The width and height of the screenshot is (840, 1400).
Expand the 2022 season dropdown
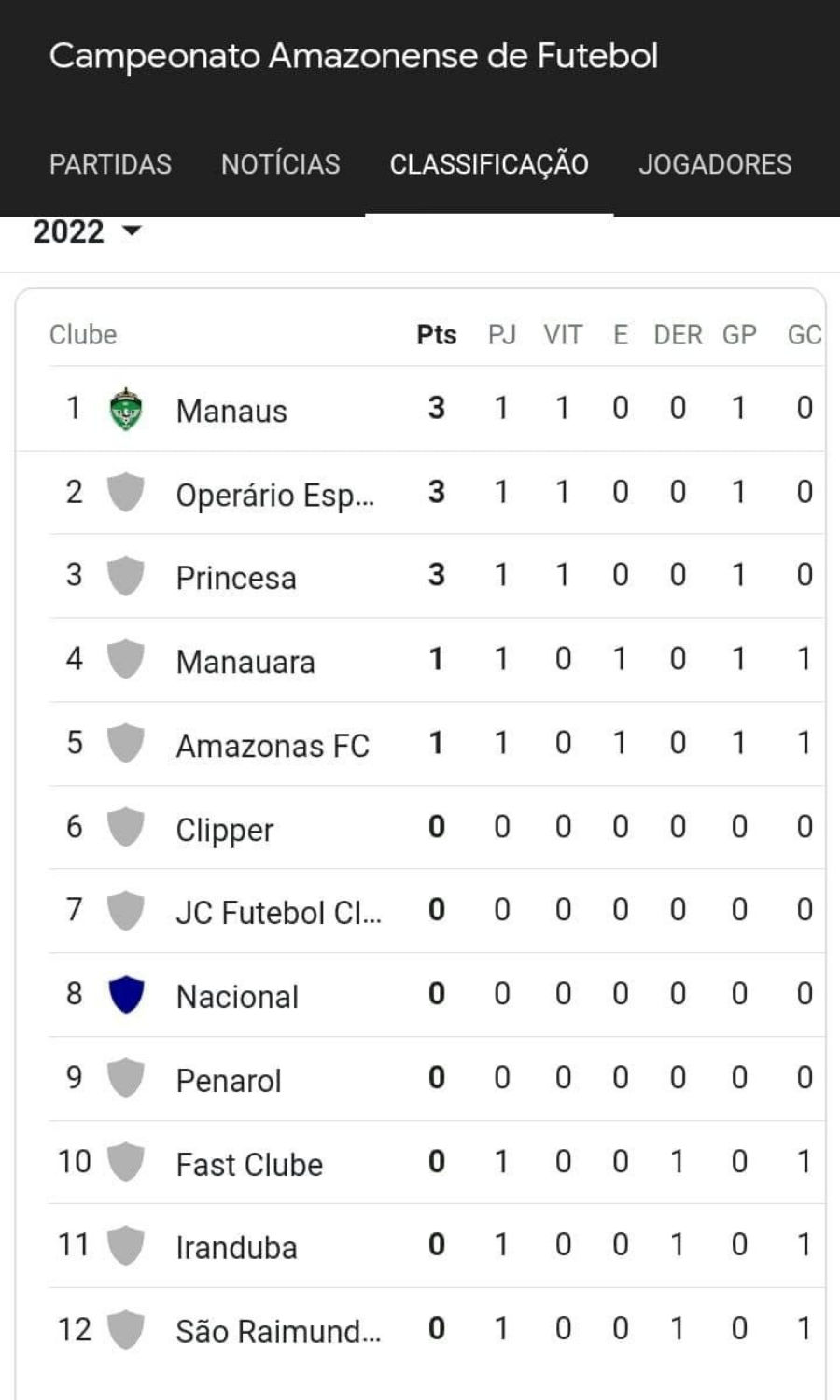87,231
